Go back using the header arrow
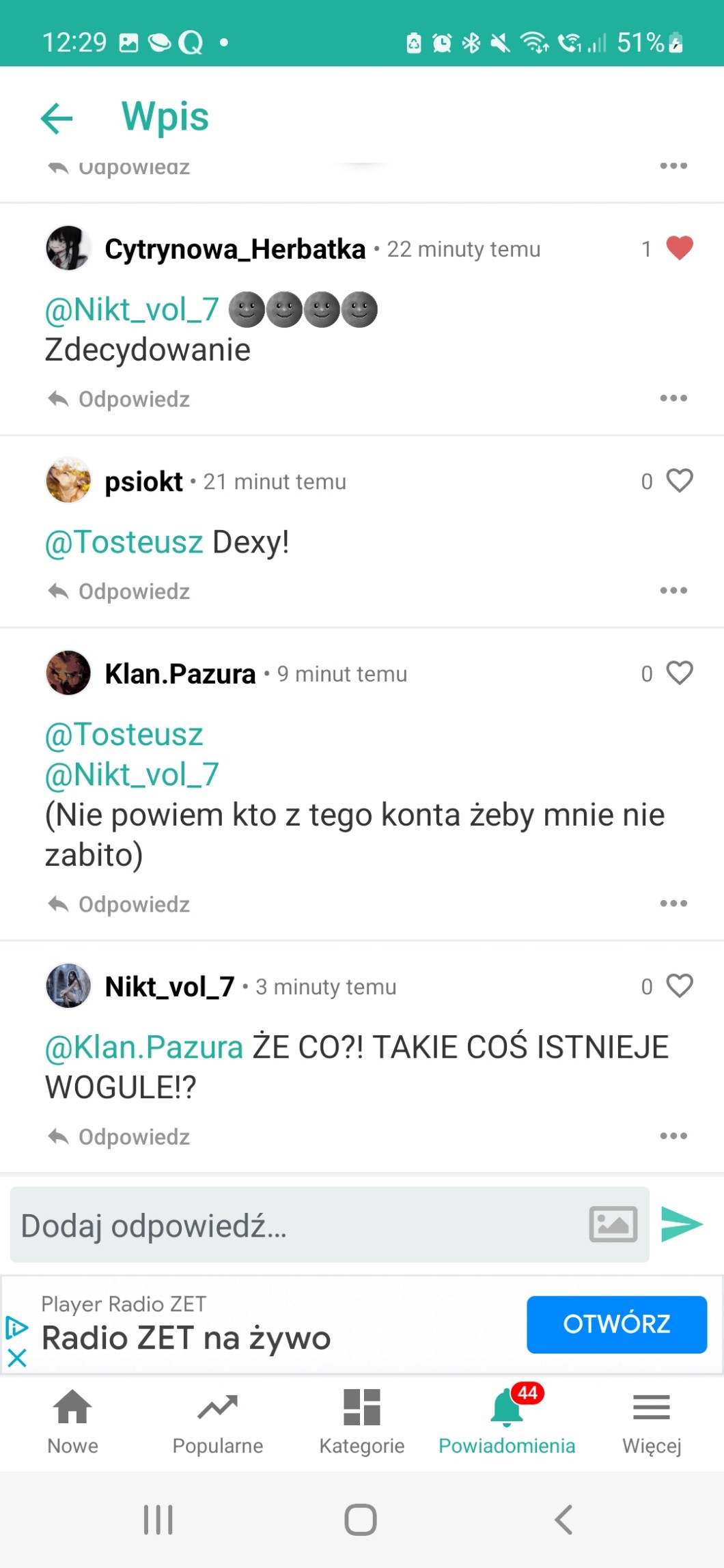724x1568 pixels. pyautogui.click(x=57, y=118)
